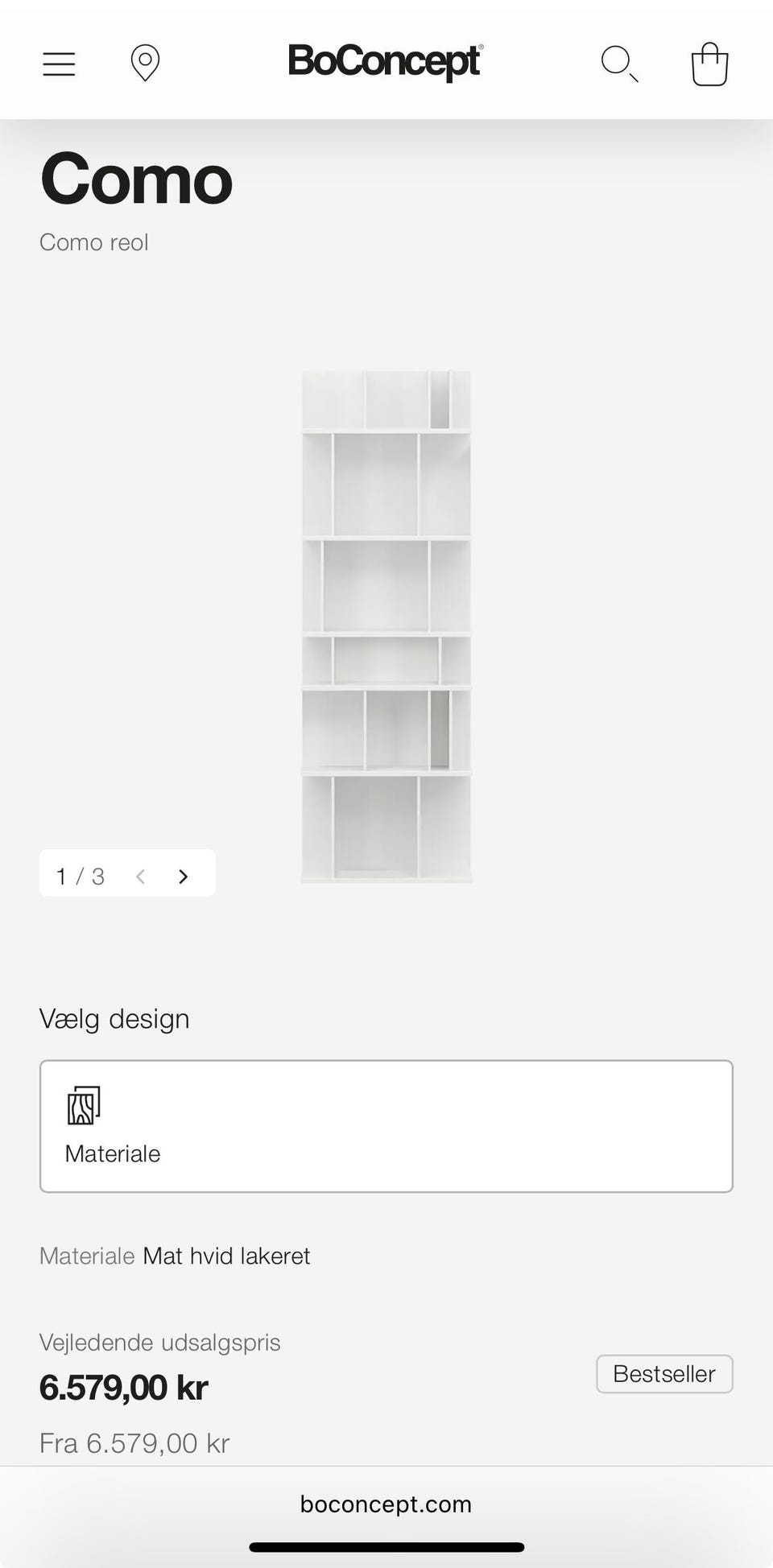773x1568 pixels.
Task: Click the Bestseller badge
Action: click(663, 1374)
